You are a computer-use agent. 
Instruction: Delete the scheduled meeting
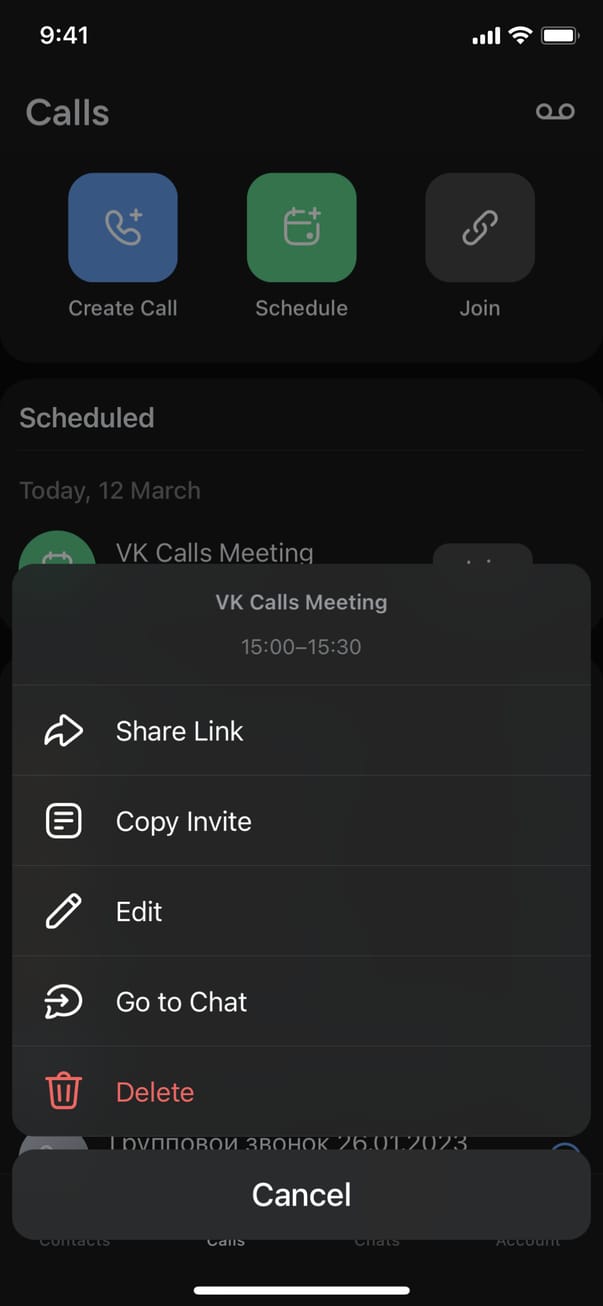(300, 1091)
